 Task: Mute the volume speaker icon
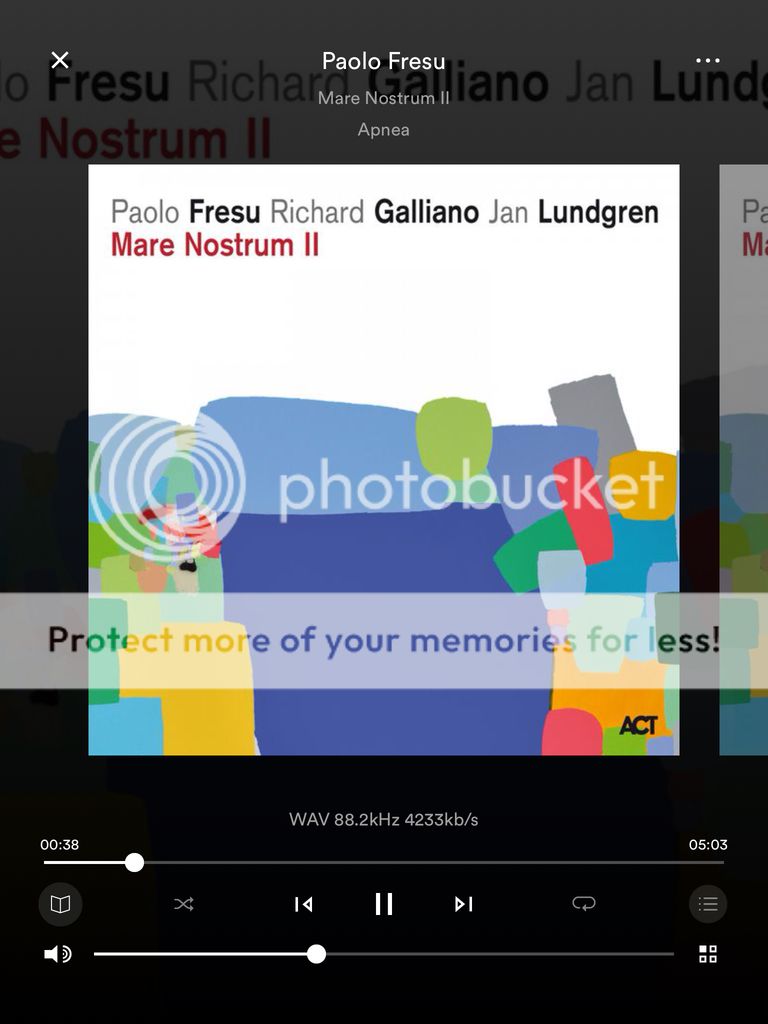tap(58, 954)
